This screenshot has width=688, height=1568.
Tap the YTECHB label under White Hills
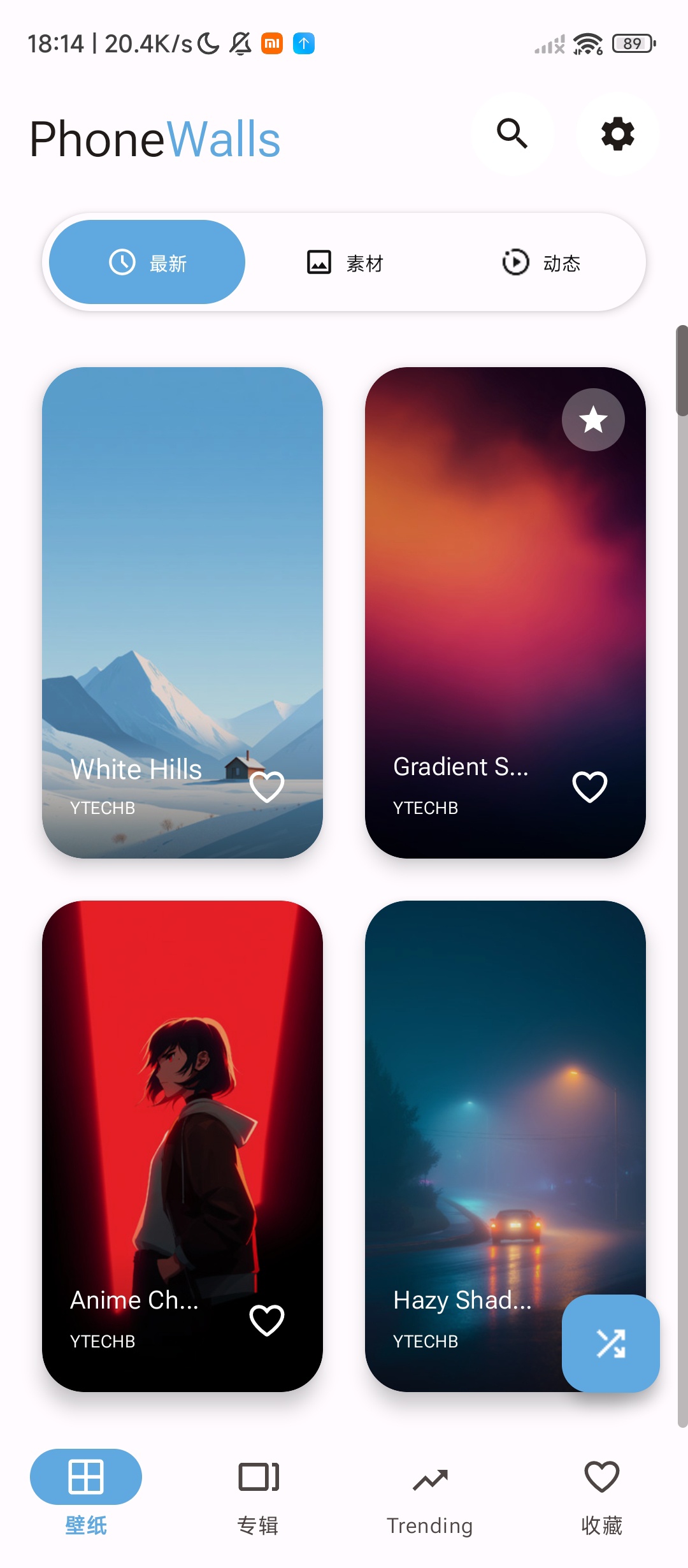[102, 808]
